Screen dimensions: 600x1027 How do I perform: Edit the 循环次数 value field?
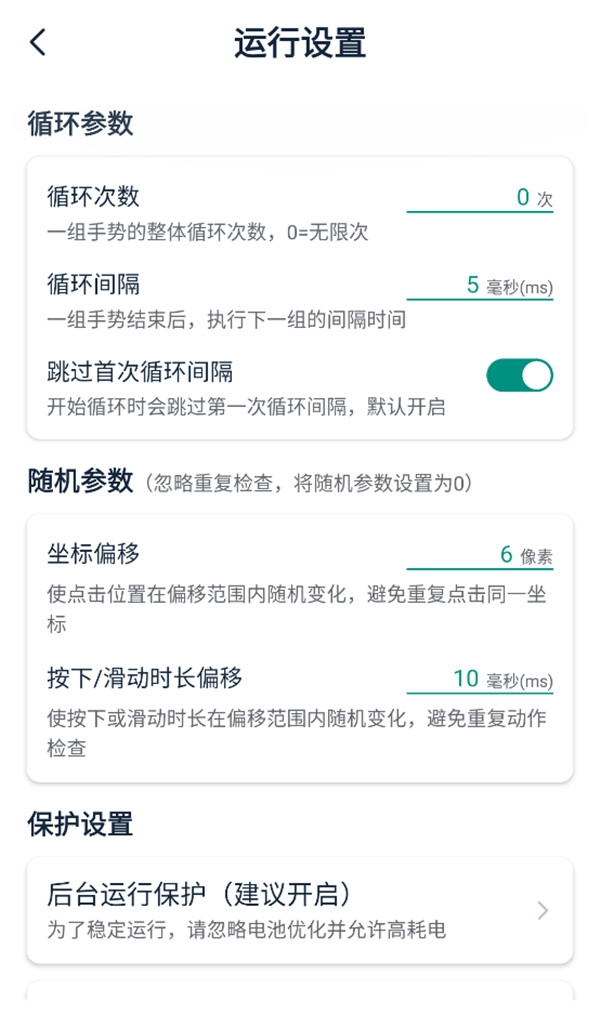(470, 198)
